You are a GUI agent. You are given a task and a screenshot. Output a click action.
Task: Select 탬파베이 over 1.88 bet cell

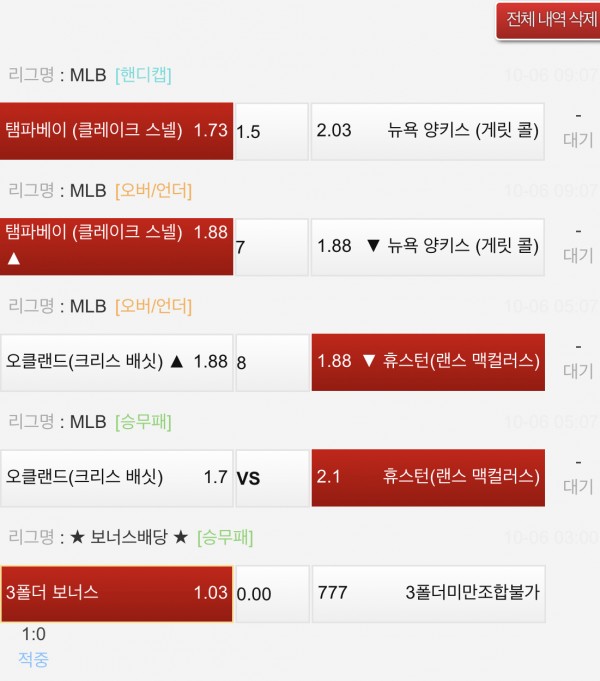click(x=116, y=246)
